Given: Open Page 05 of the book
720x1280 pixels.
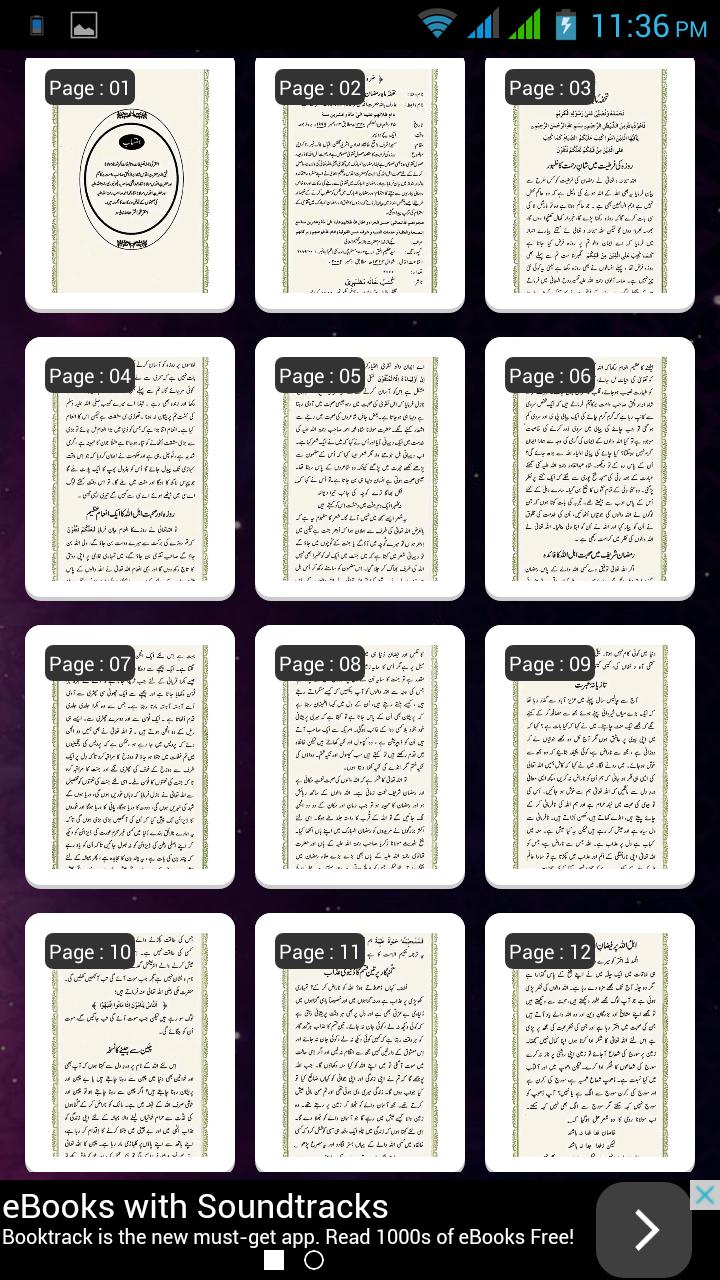Looking at the screenshot, I should (360, 470).
